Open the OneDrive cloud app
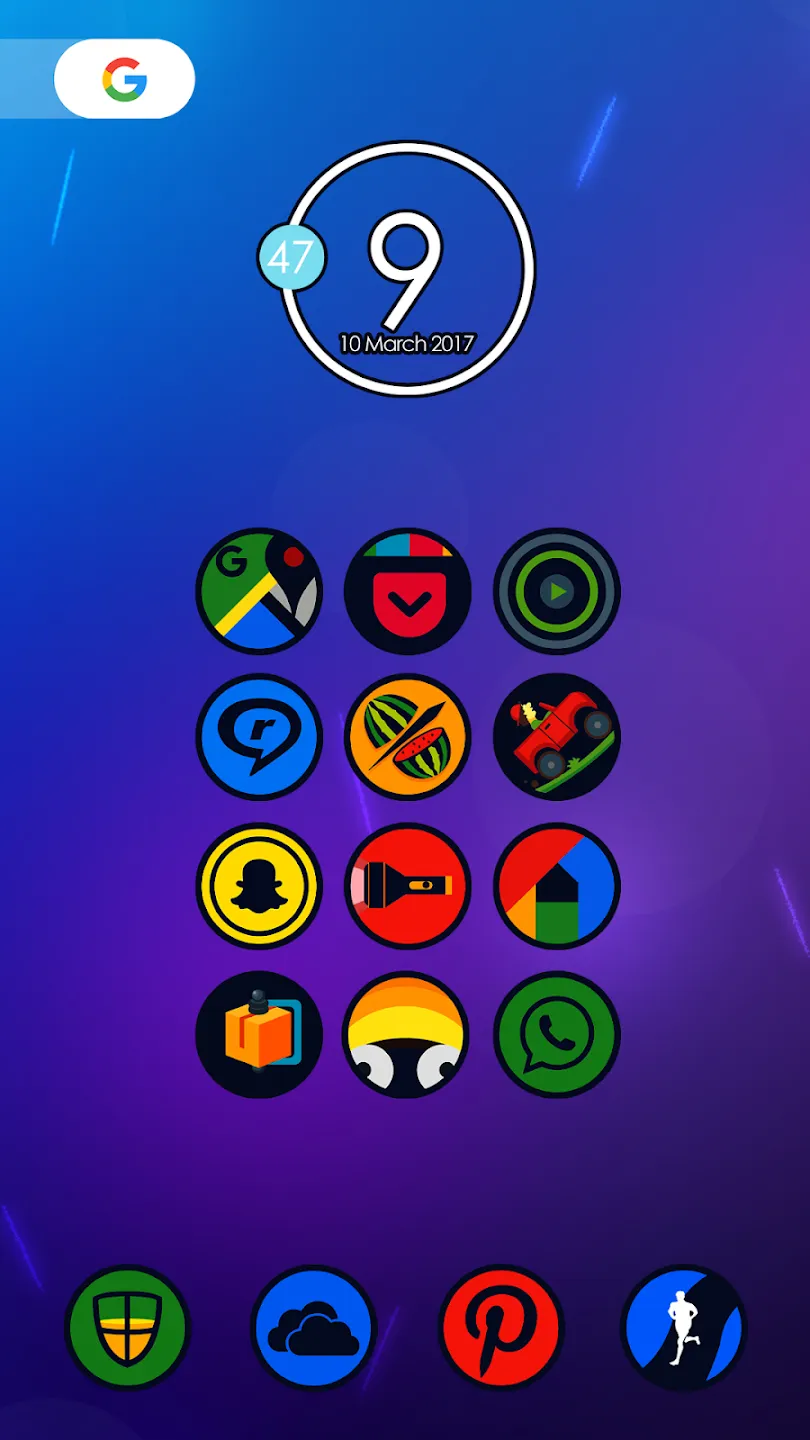This screenshot has width=810, height=1440. tap(313, 1328)
